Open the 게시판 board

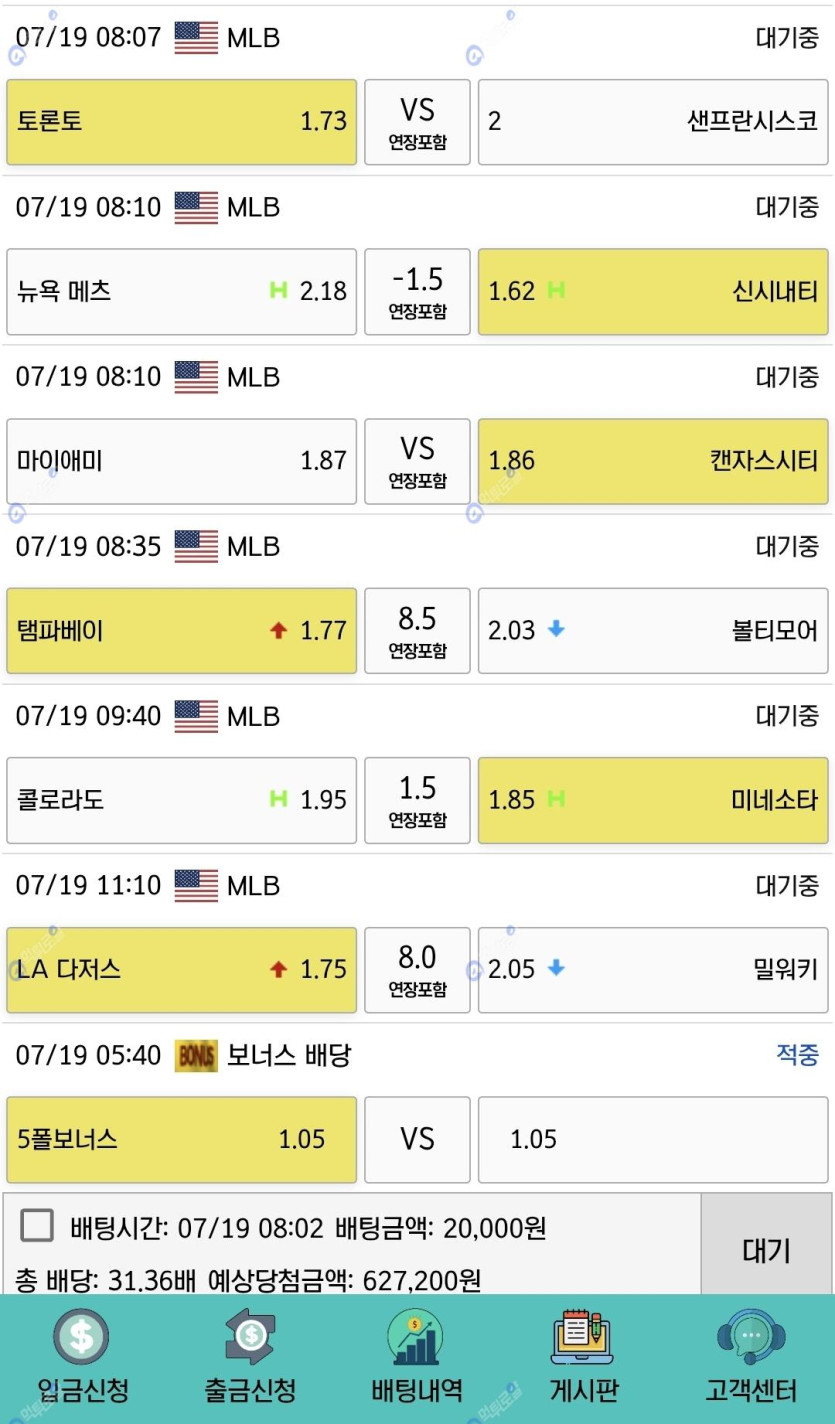pos(584,1357)
